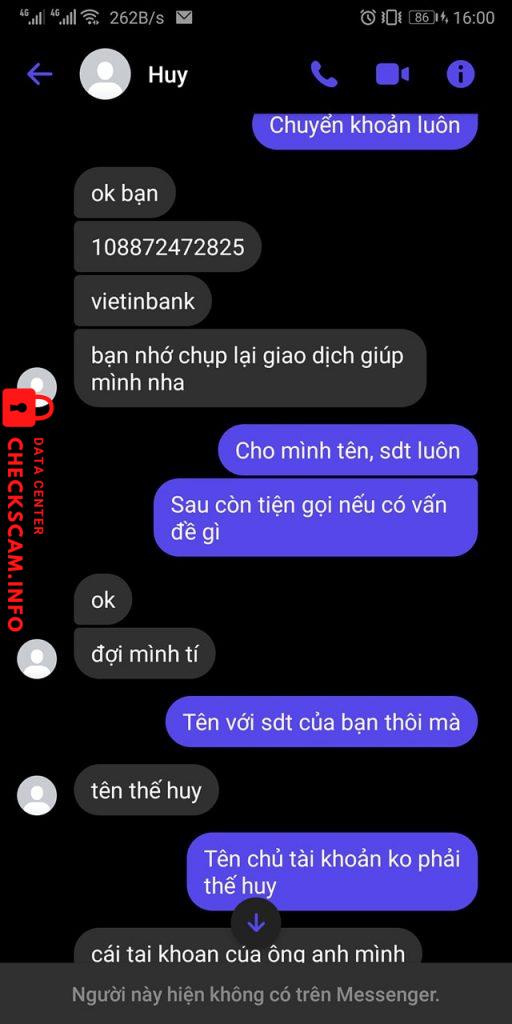
Task: Open the conversation info icon
Action: tap(460, 74)
